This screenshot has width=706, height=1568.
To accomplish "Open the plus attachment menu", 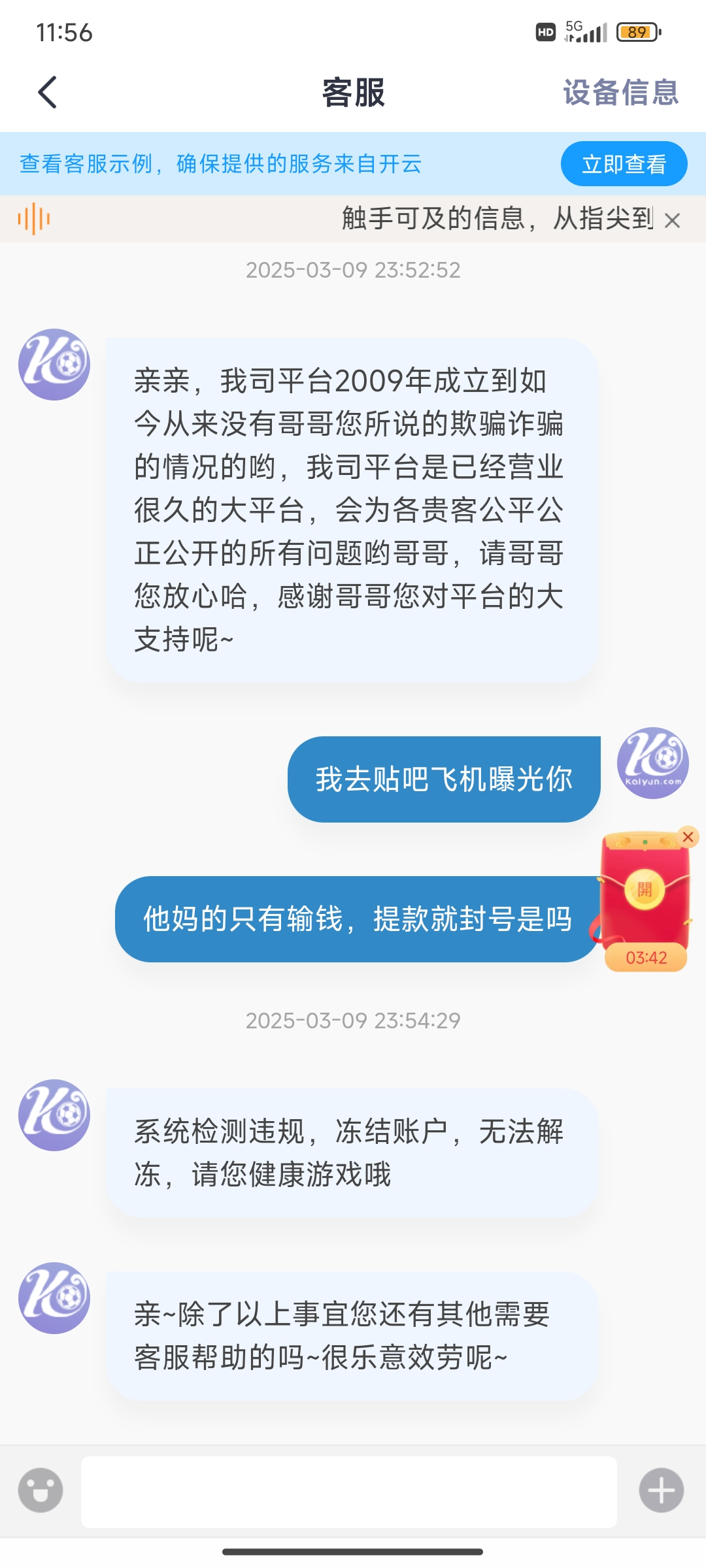I will tap(661, 1490).
